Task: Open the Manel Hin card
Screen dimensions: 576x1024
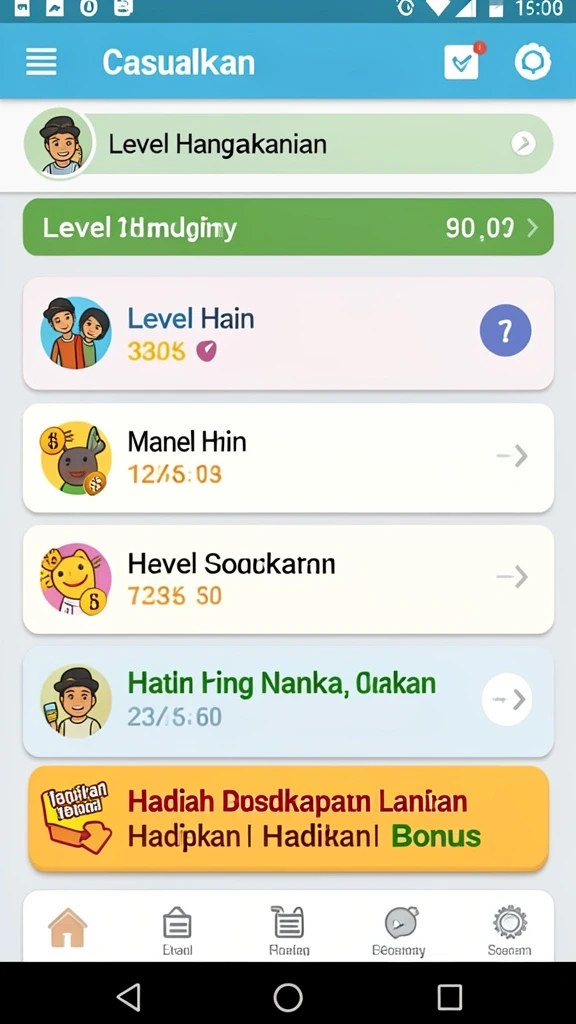Action: pos(288,457)
